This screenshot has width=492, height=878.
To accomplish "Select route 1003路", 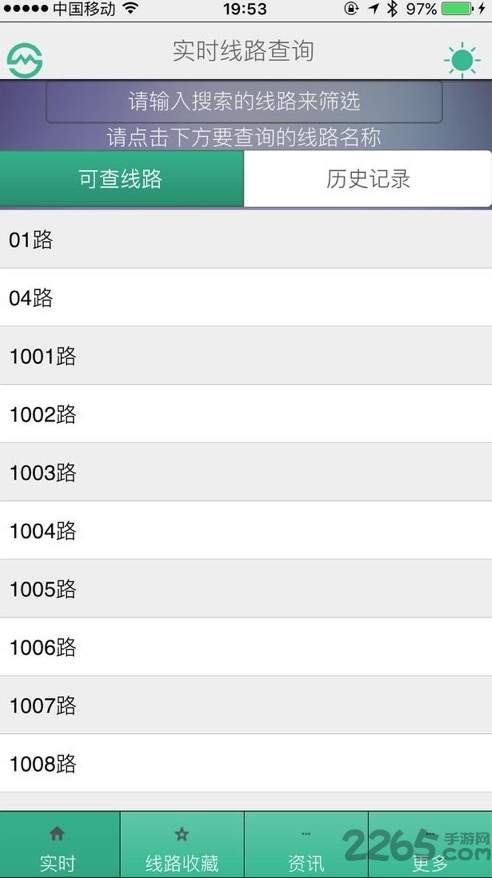I will tap(246, 472).
